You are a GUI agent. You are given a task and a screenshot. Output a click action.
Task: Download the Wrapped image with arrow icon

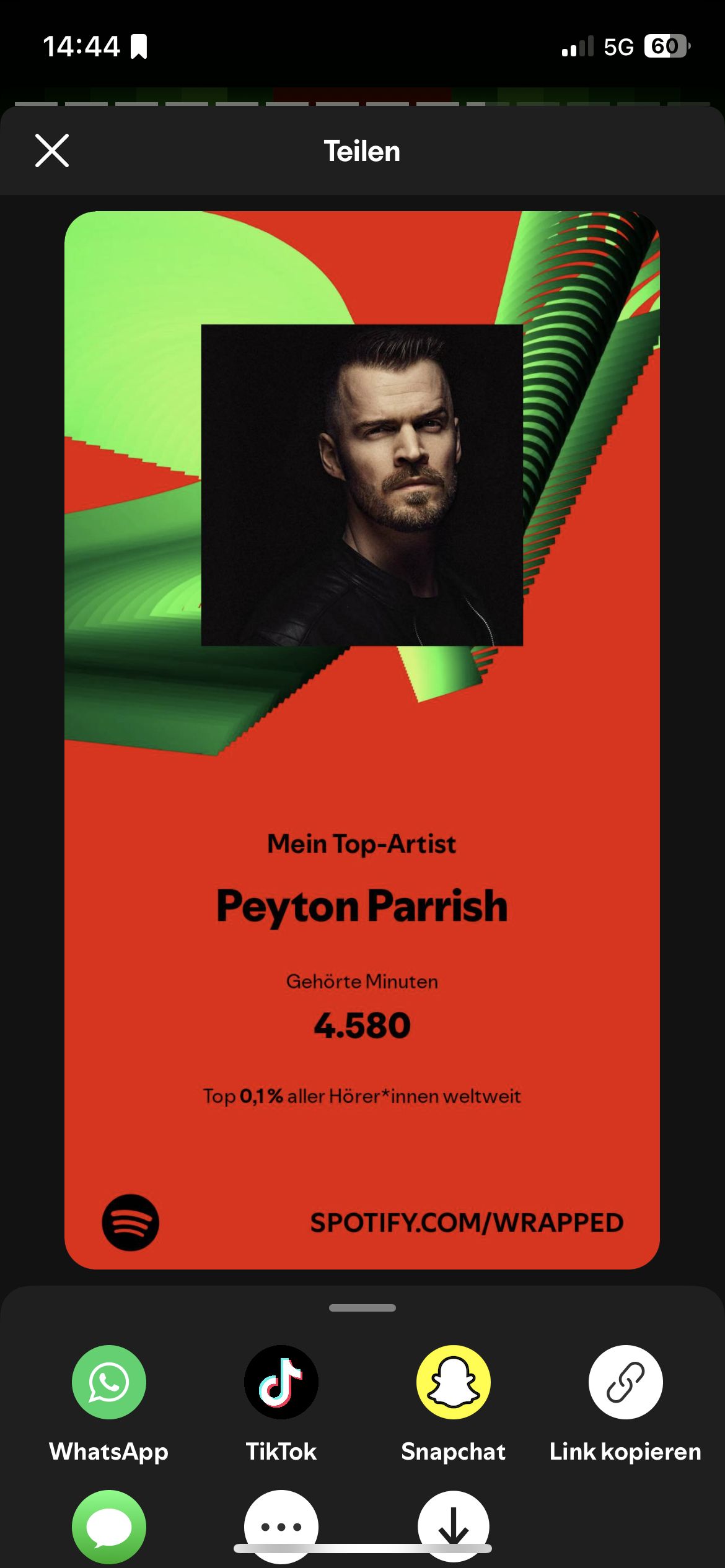[454, 1526]
